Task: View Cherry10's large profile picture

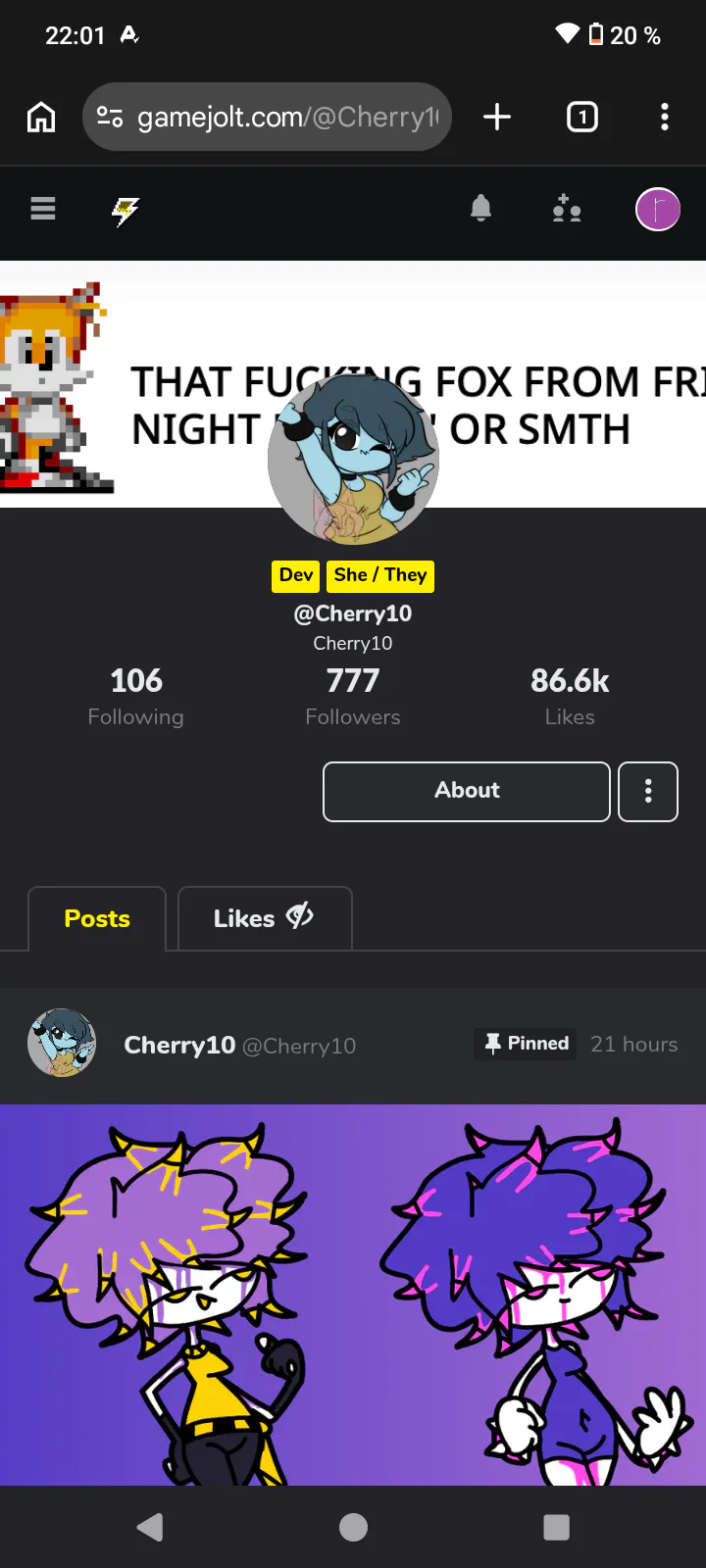Action: (x=353, y=459)
